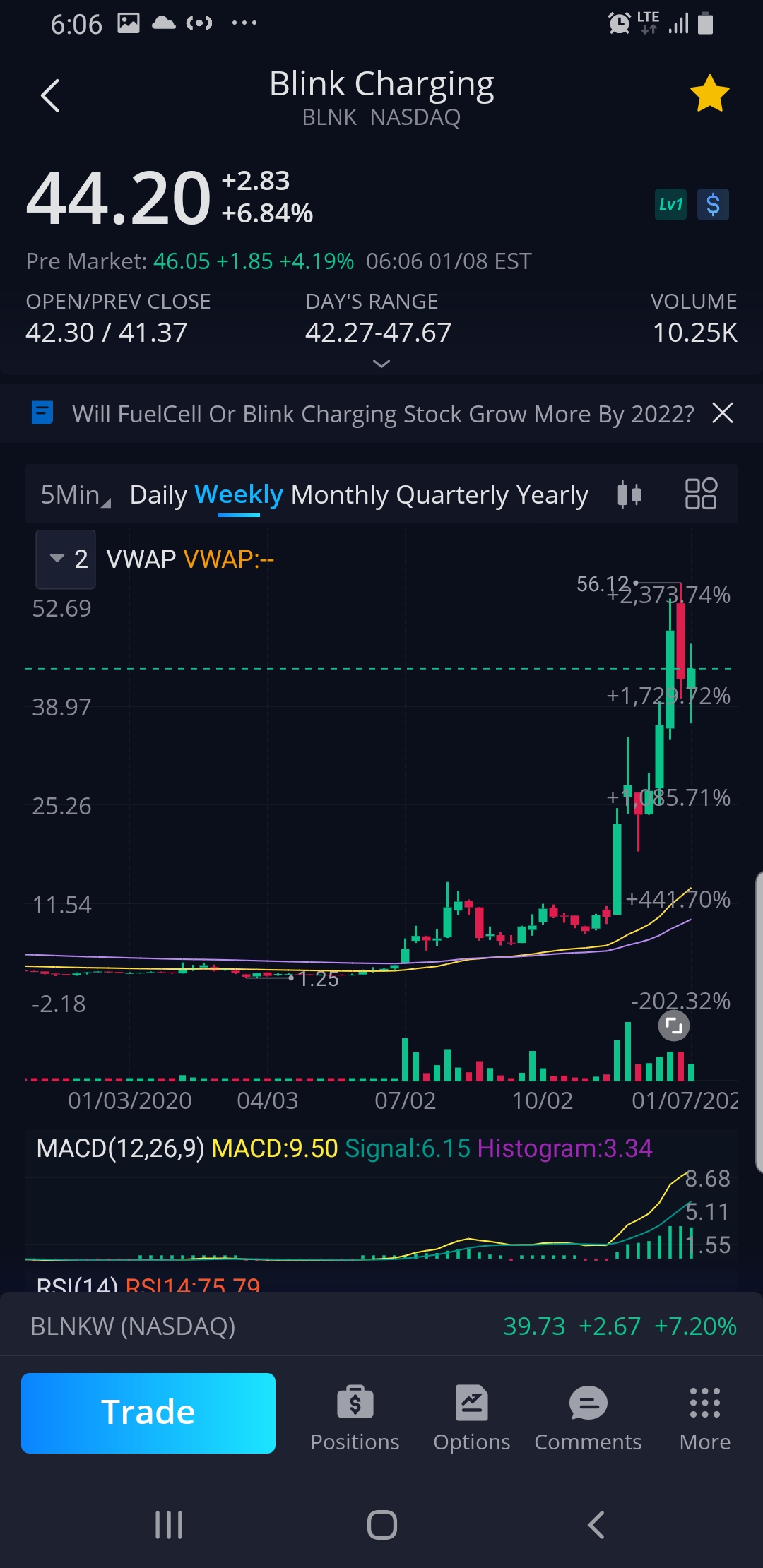Expand more quote details chevron

(x=381, y=364)
